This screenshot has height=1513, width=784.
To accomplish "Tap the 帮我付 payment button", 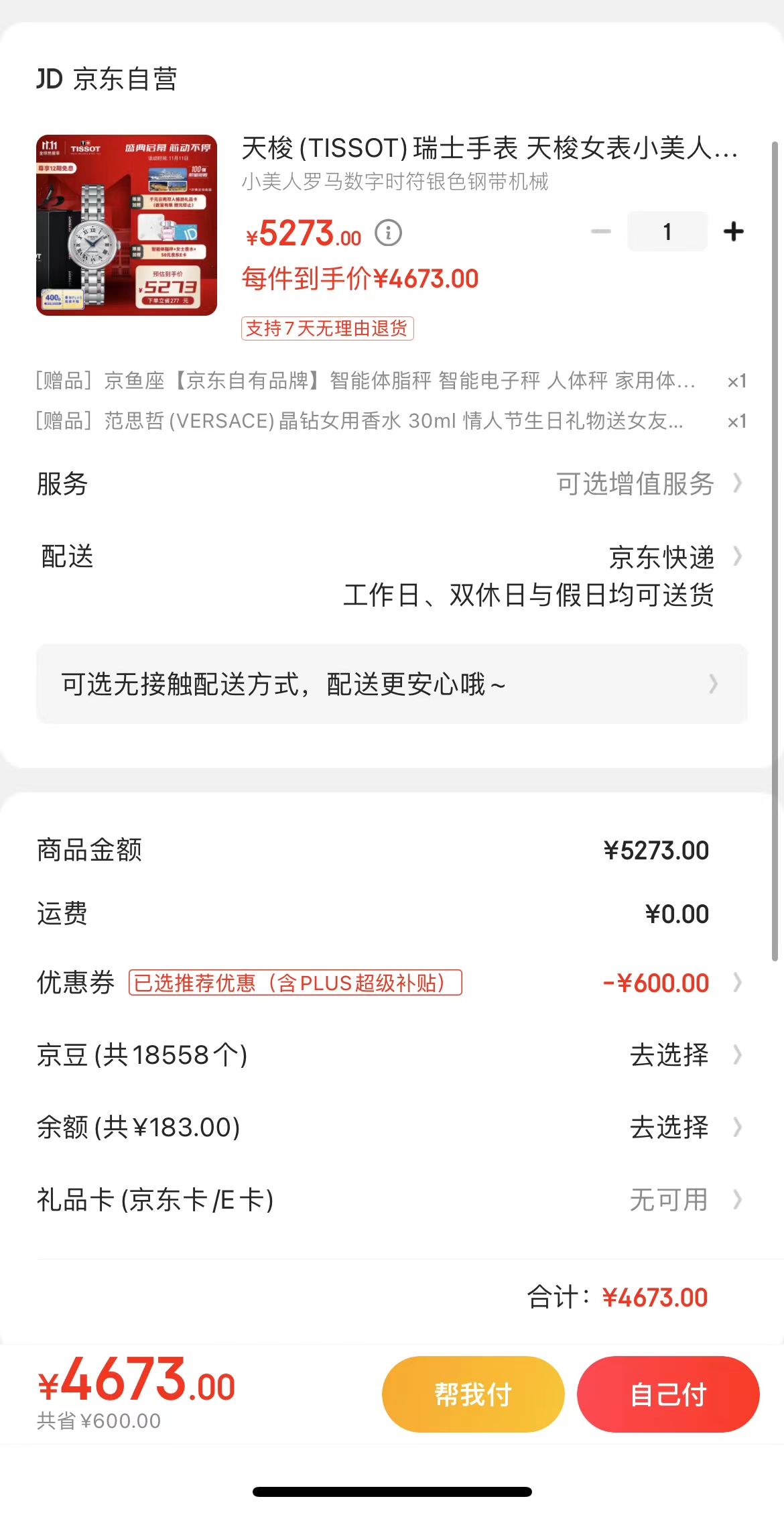I will (472, 1393).
